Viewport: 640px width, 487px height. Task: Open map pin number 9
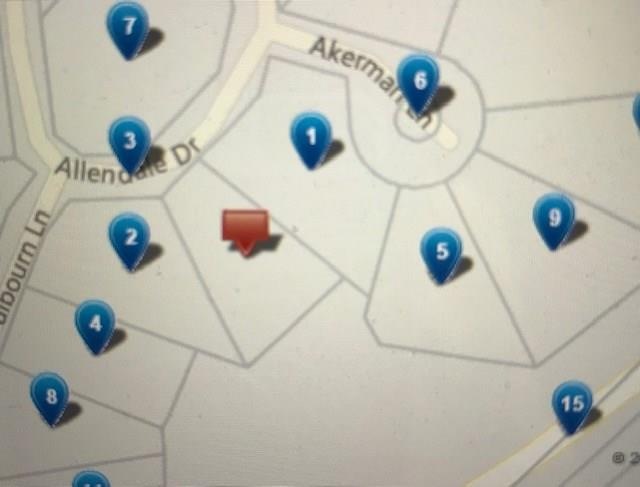tap(554, 216)
